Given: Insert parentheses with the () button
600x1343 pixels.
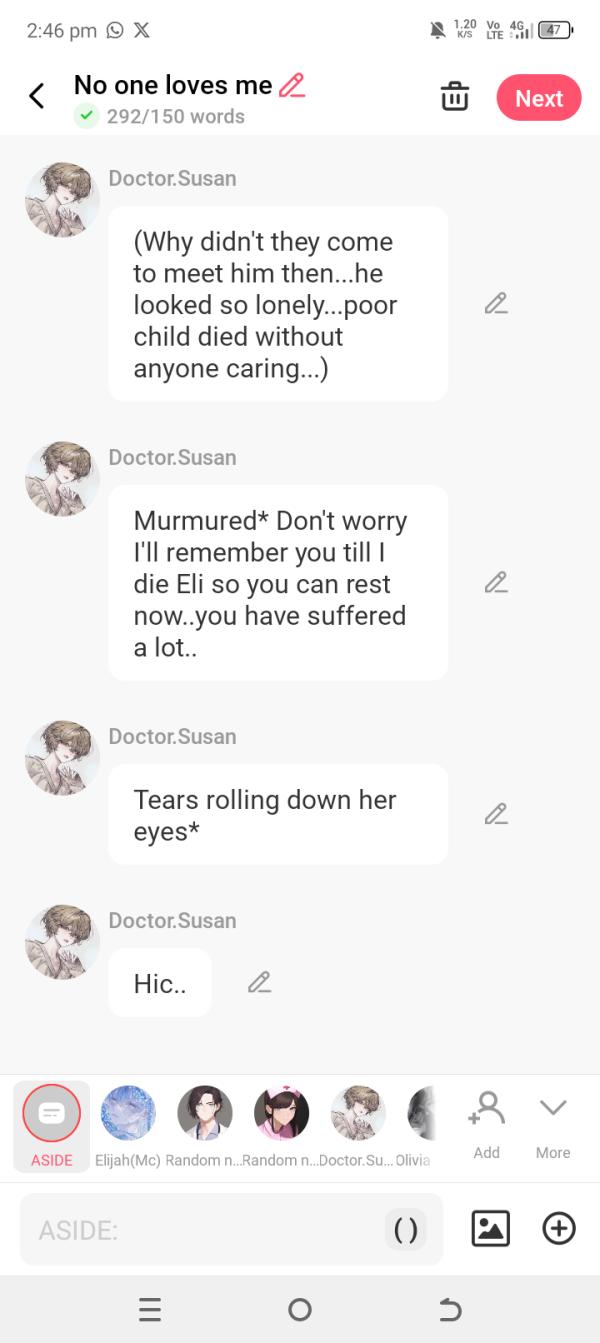Looking at the screenshot, I should [x=405, y=1230].
